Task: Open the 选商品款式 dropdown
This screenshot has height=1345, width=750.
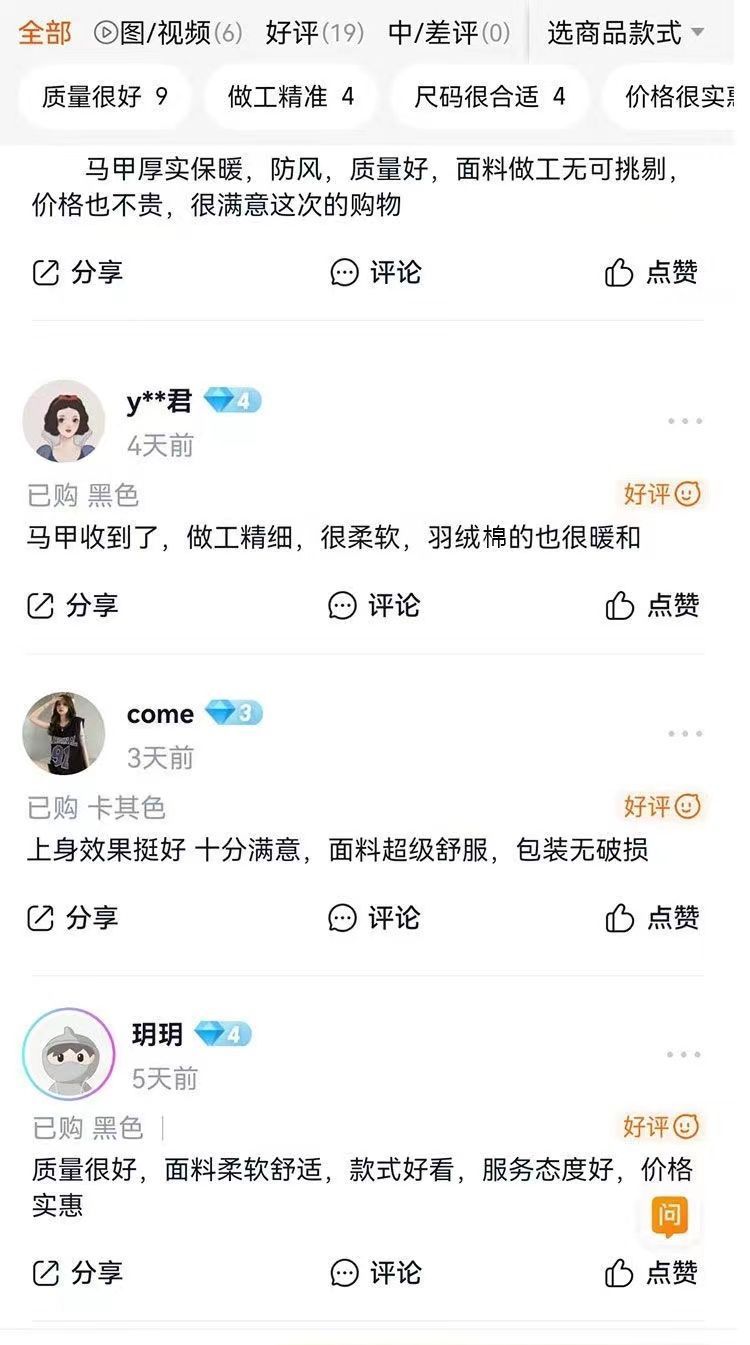Action: [626, 33]
